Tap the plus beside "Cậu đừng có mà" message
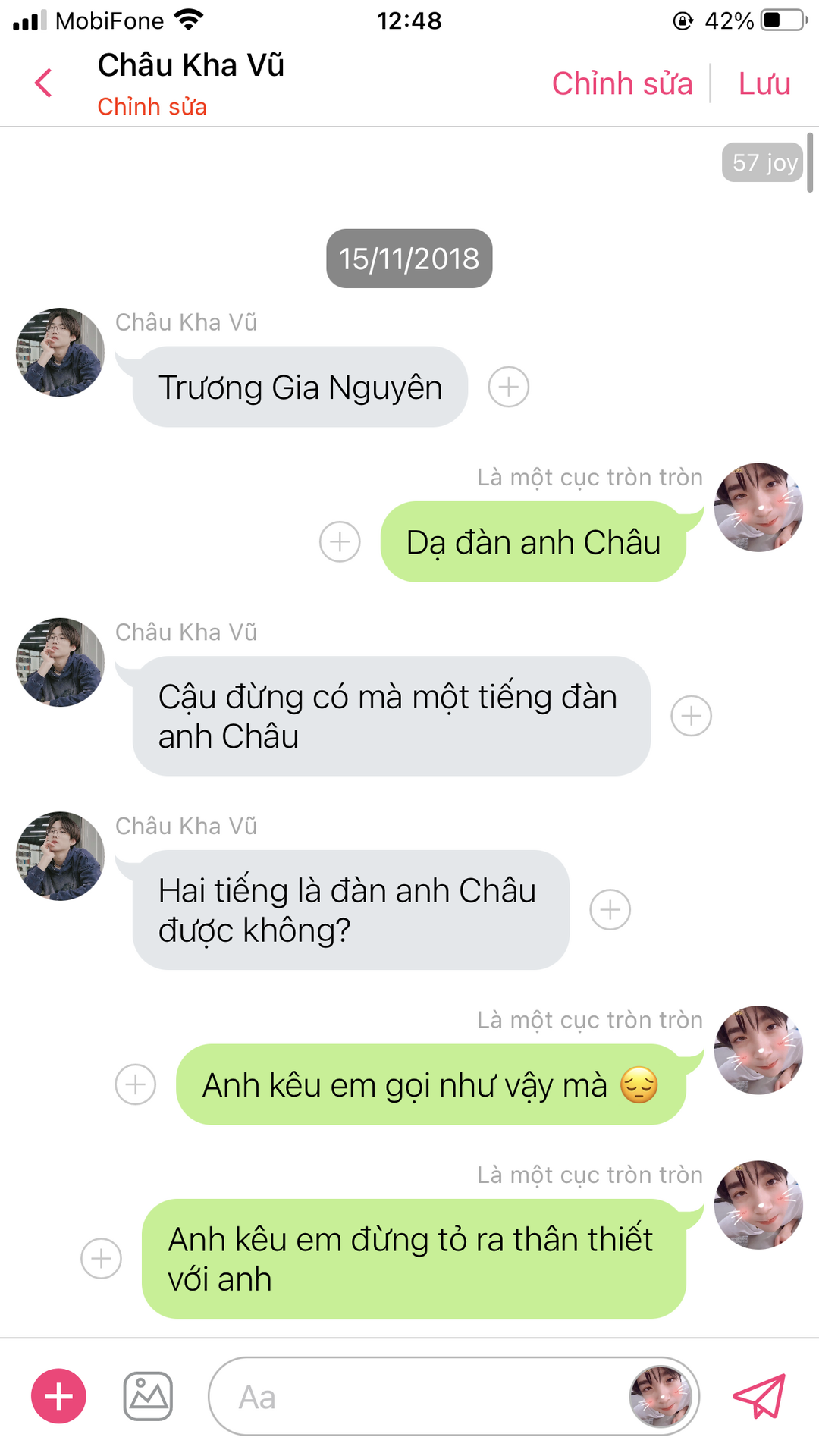Viewport: 819px width, 1456px height. point(691,716)
